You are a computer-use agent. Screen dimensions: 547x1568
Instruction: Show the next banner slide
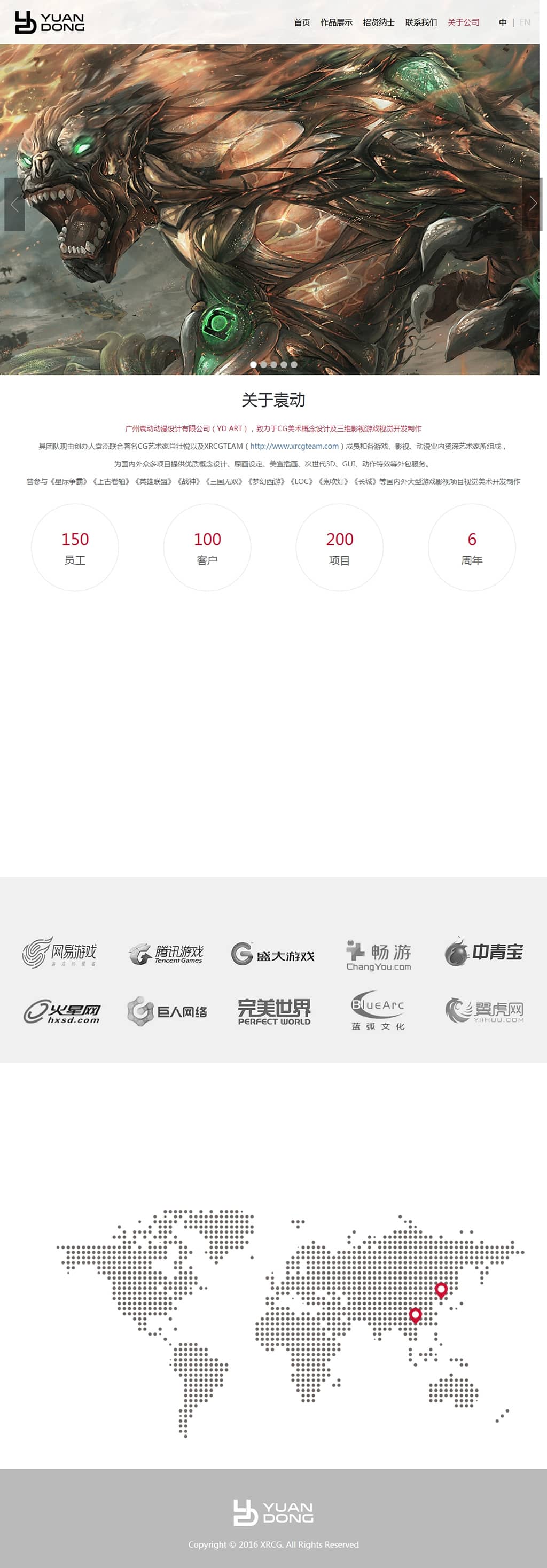[x=533, y=205]
